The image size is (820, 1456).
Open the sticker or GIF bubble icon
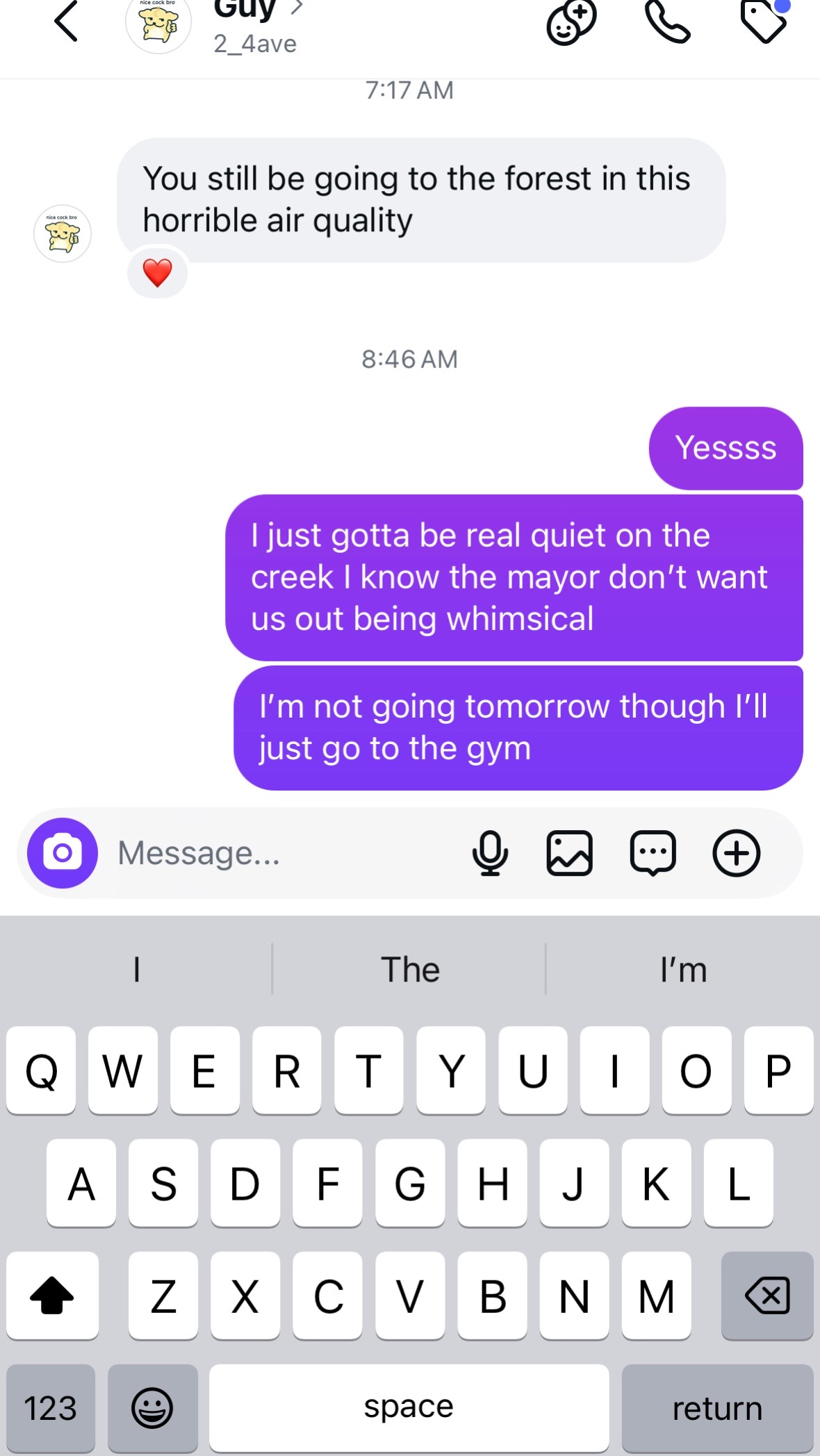tap(653, 853)
